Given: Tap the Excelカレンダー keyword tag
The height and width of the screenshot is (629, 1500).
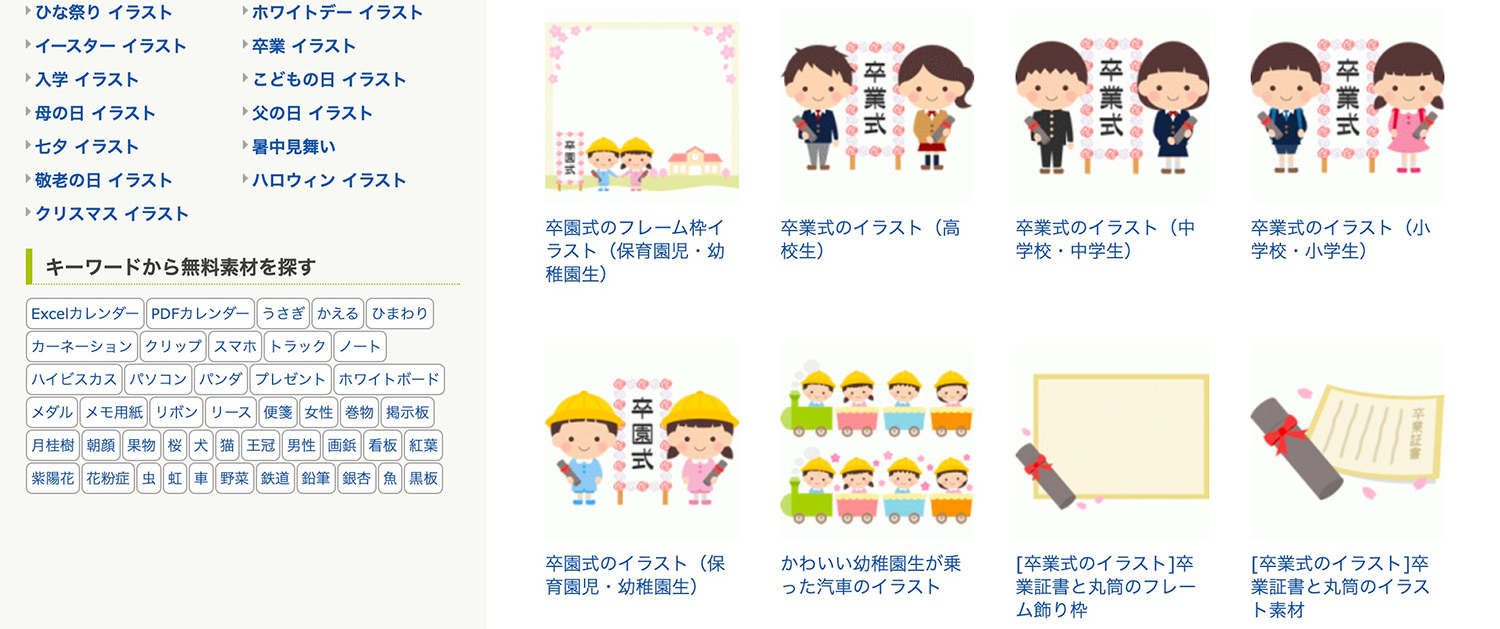Looking at the screenshot, I should (85, 314).
